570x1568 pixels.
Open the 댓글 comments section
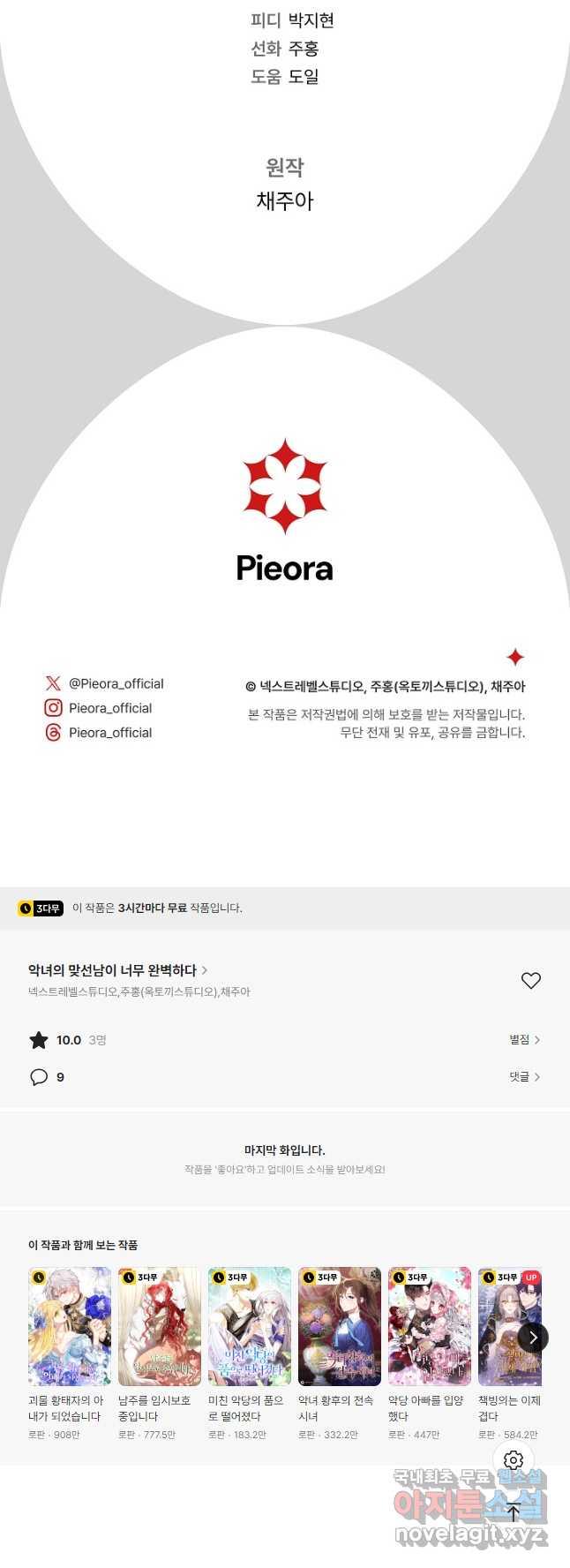[x=524, y=1077]
